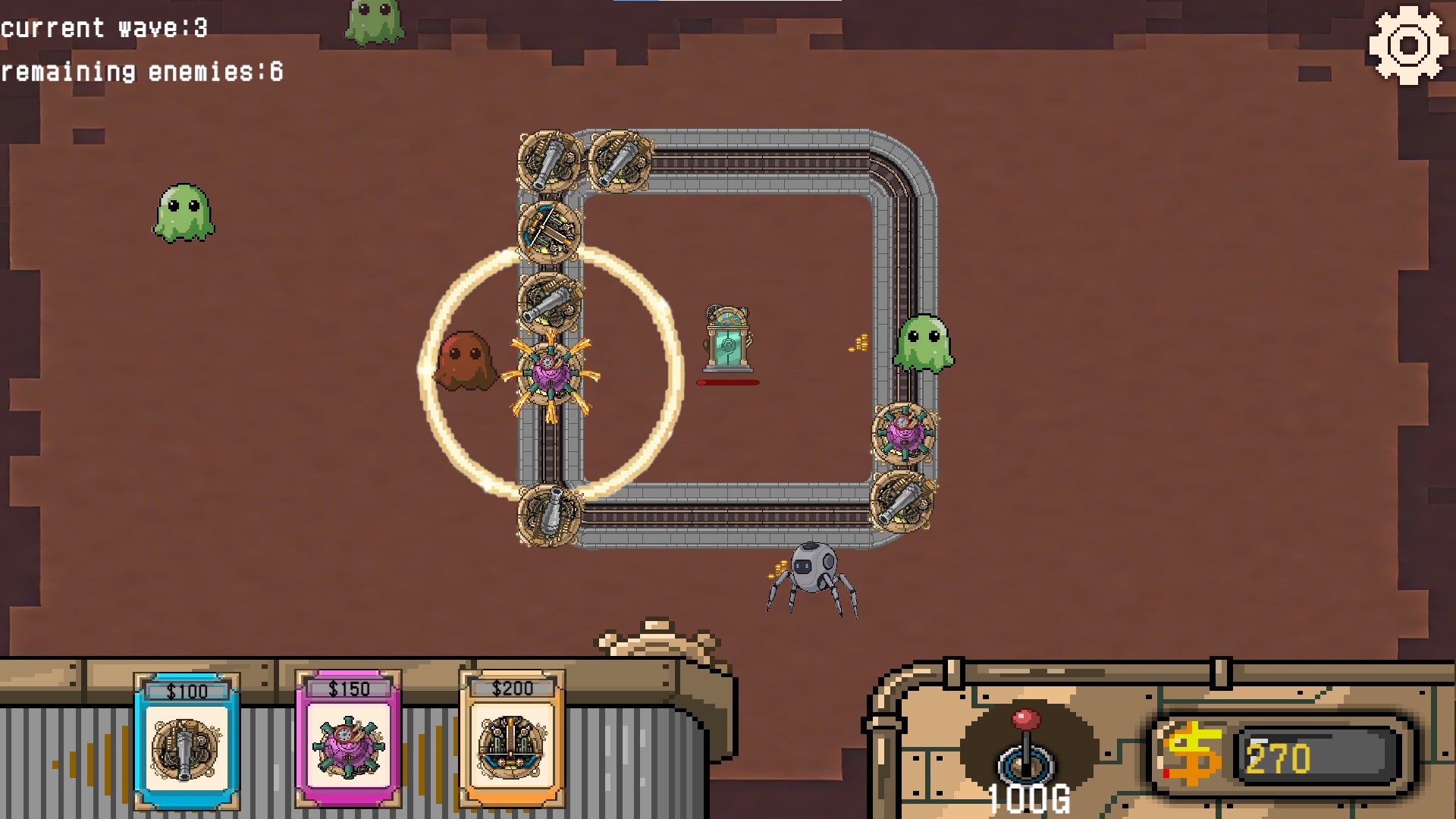Select the $150 purple spike tower card
Viewport: 1456px width, 819px height.
pos(348,739)
